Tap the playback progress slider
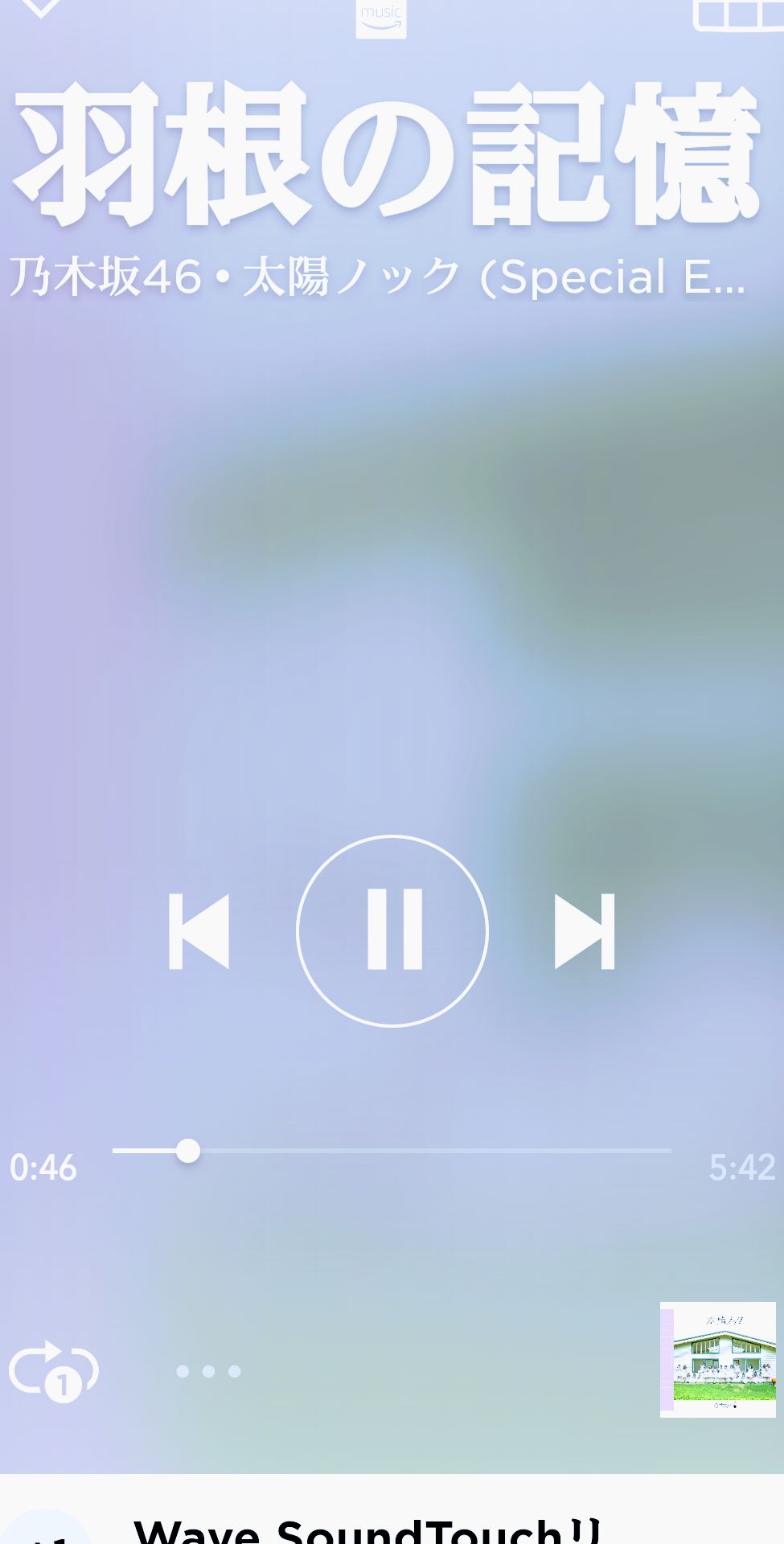Screen dimensions: 784x1544 188,1151
